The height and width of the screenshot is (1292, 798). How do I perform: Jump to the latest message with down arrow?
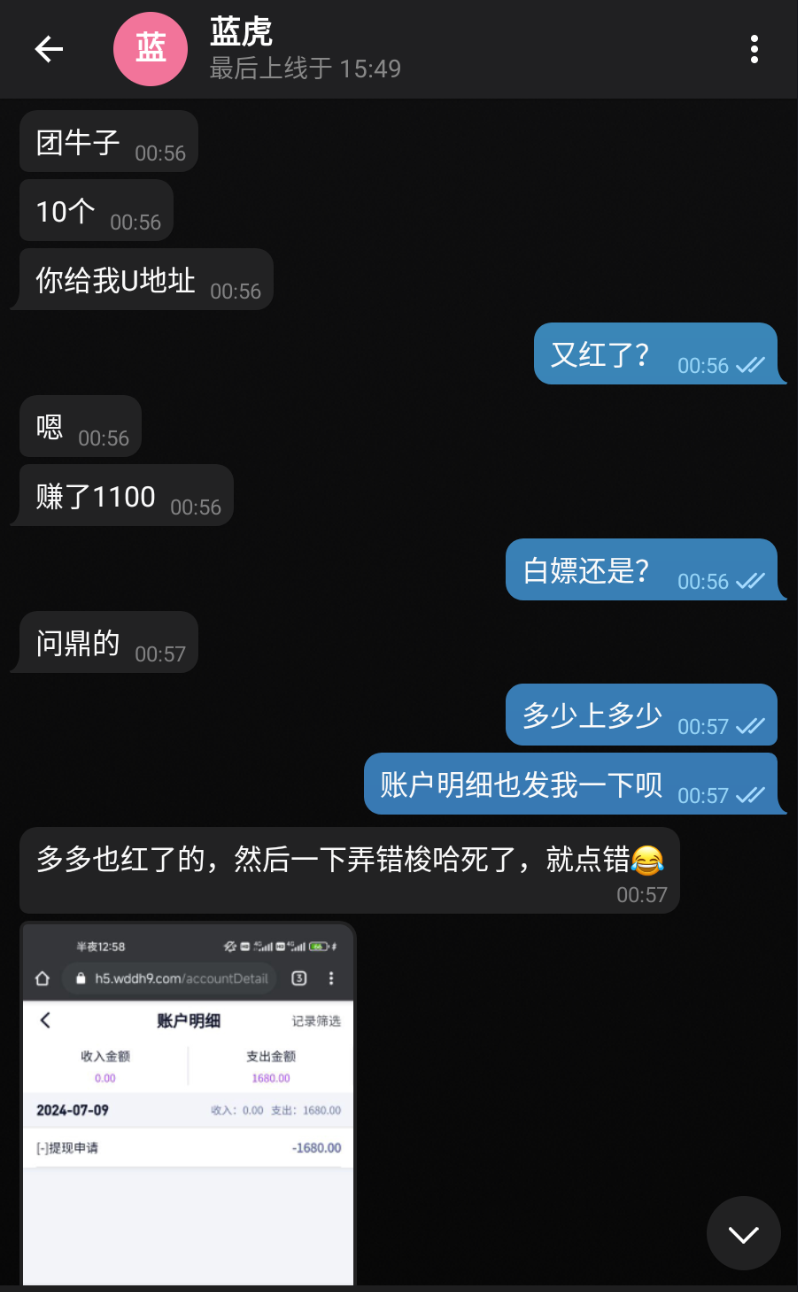pos(743,1234)
